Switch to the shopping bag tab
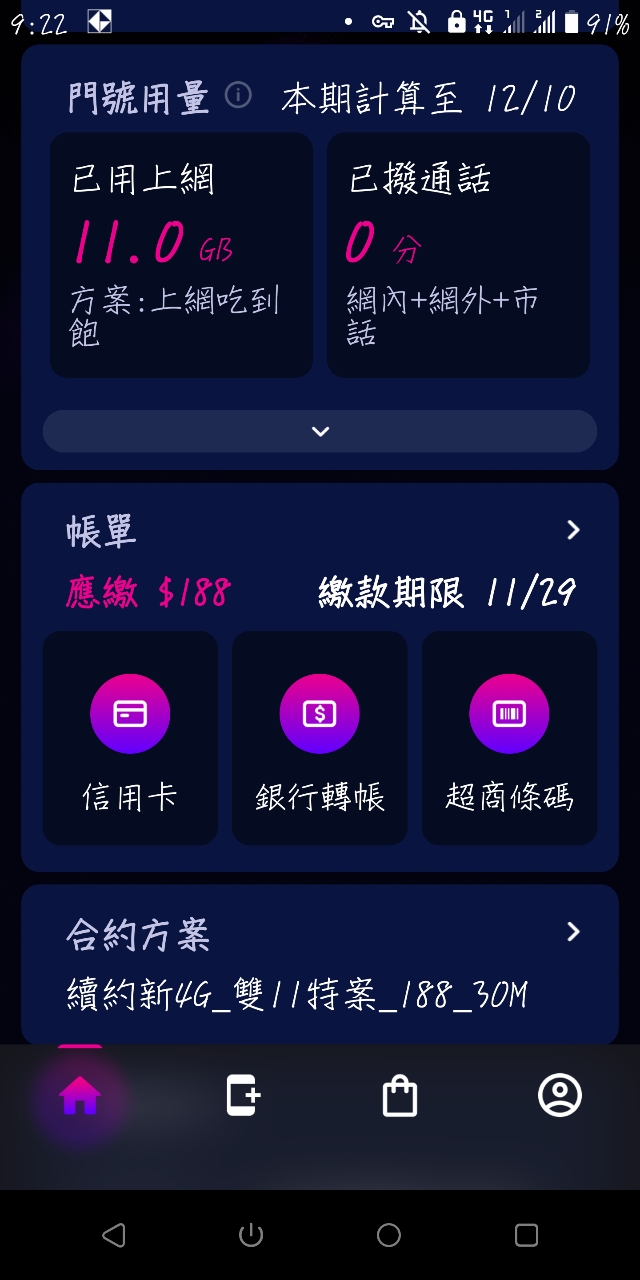The image size is (640, 1280). pyautogui.click(x=400, y=1096)
